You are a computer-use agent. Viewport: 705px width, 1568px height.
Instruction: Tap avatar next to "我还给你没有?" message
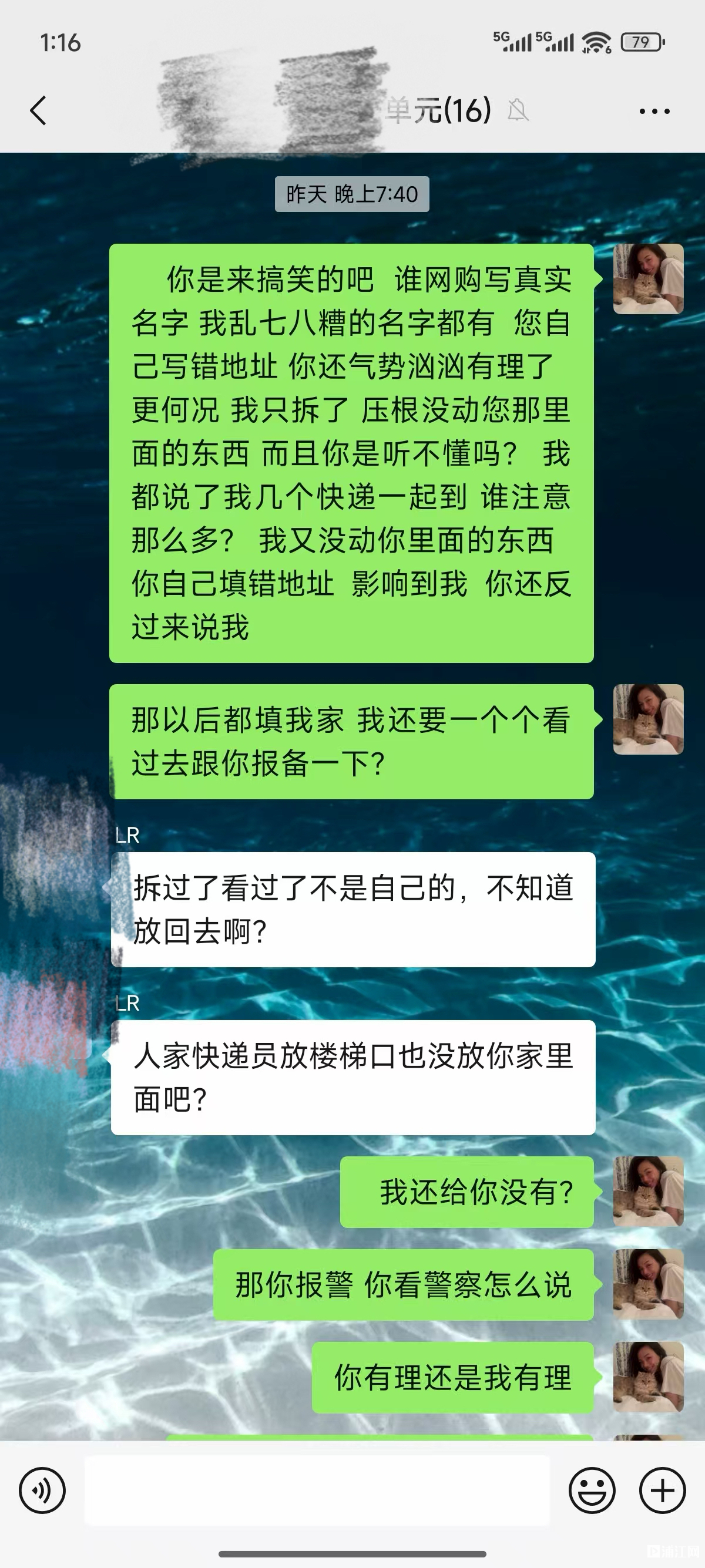(648, 1191)
